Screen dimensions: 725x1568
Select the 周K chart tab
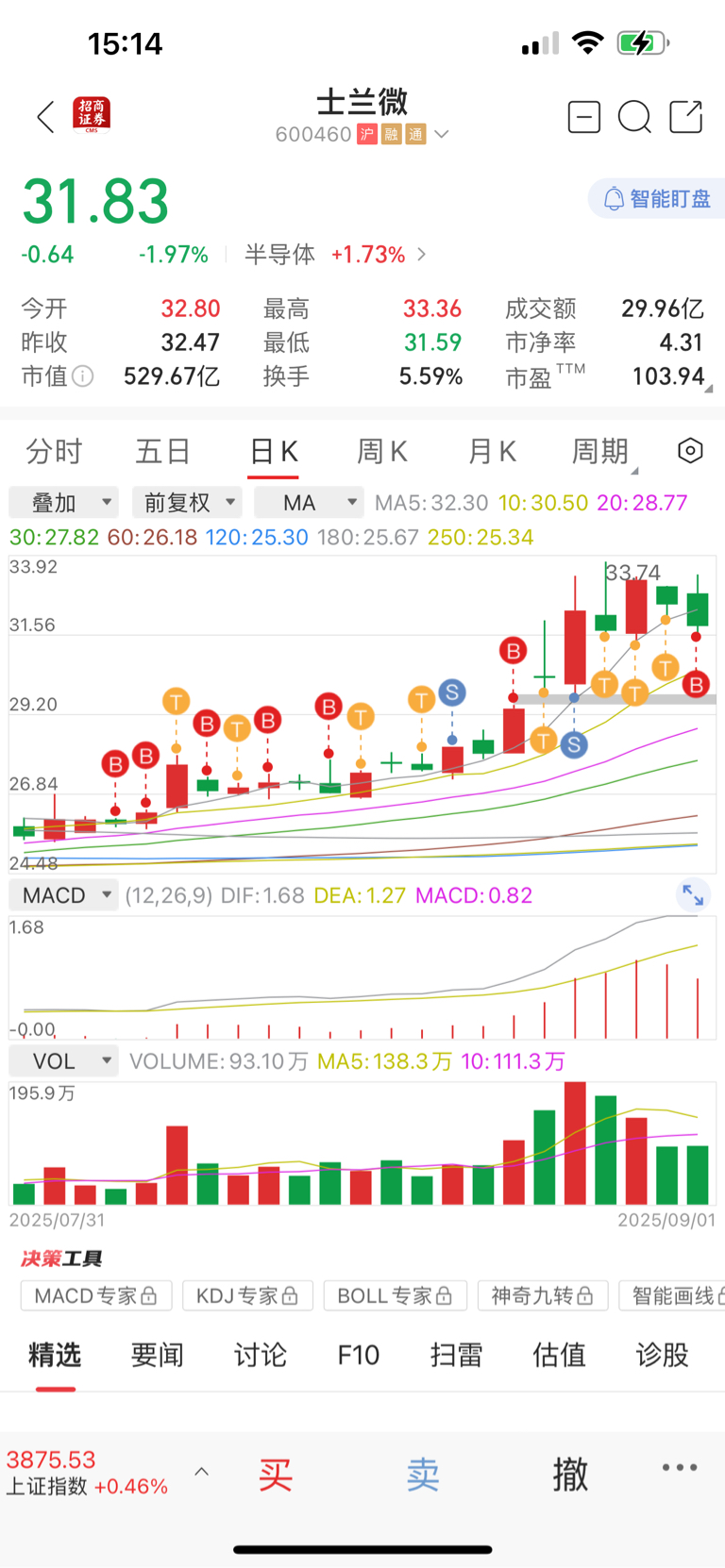click(x=381, y=452)
